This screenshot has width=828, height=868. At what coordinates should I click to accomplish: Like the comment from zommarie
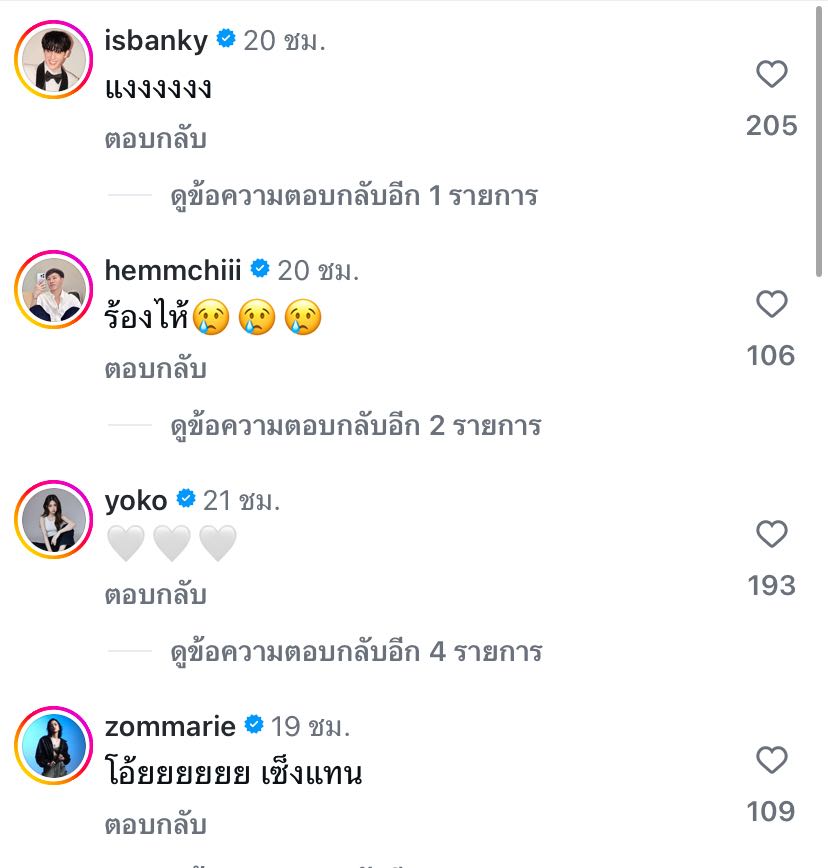771,761
